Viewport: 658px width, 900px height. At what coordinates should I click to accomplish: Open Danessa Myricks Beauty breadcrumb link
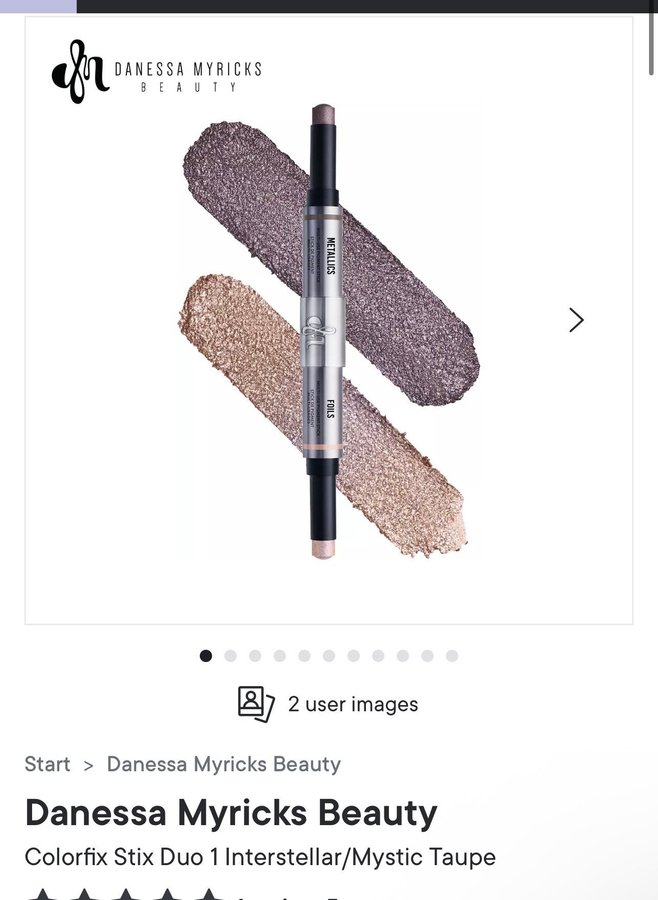(x=223, y=764)
